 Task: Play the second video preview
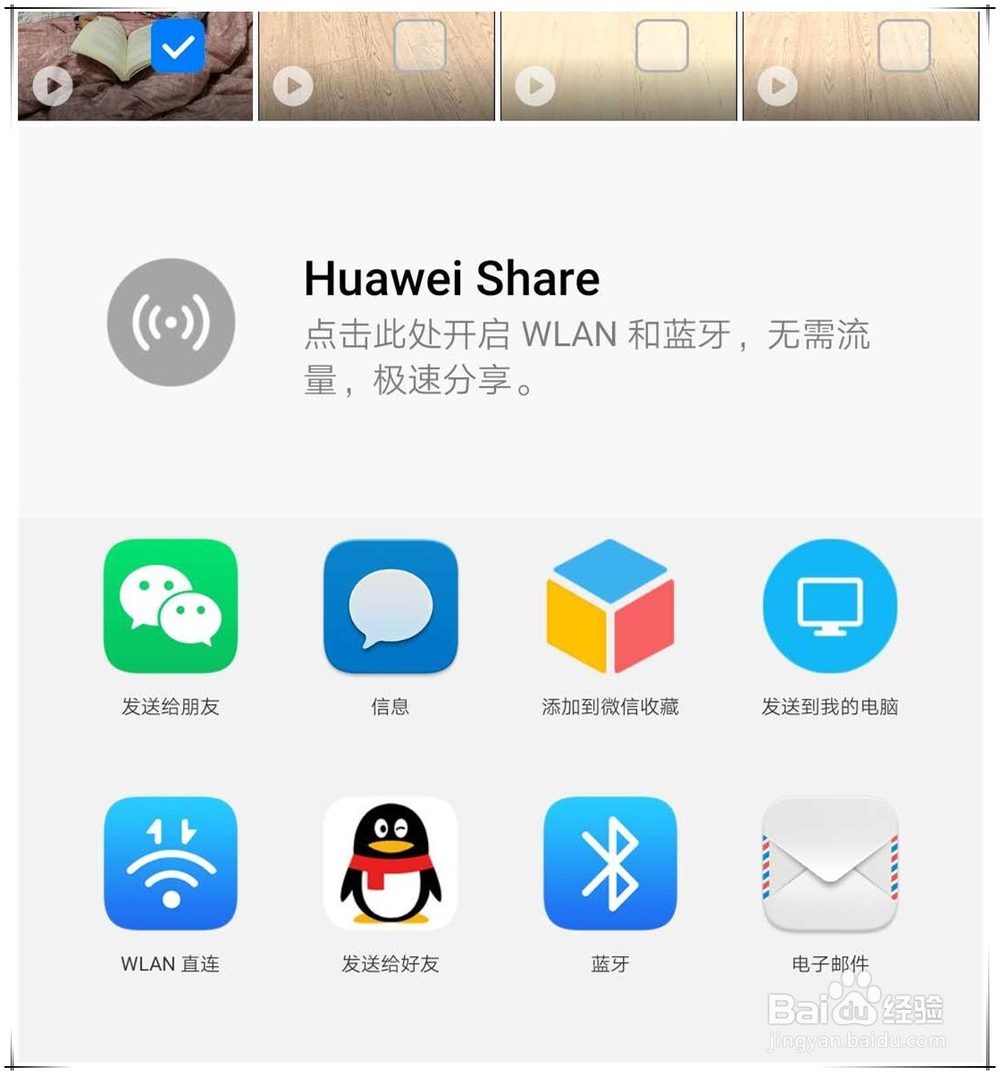tap(291, 86)
